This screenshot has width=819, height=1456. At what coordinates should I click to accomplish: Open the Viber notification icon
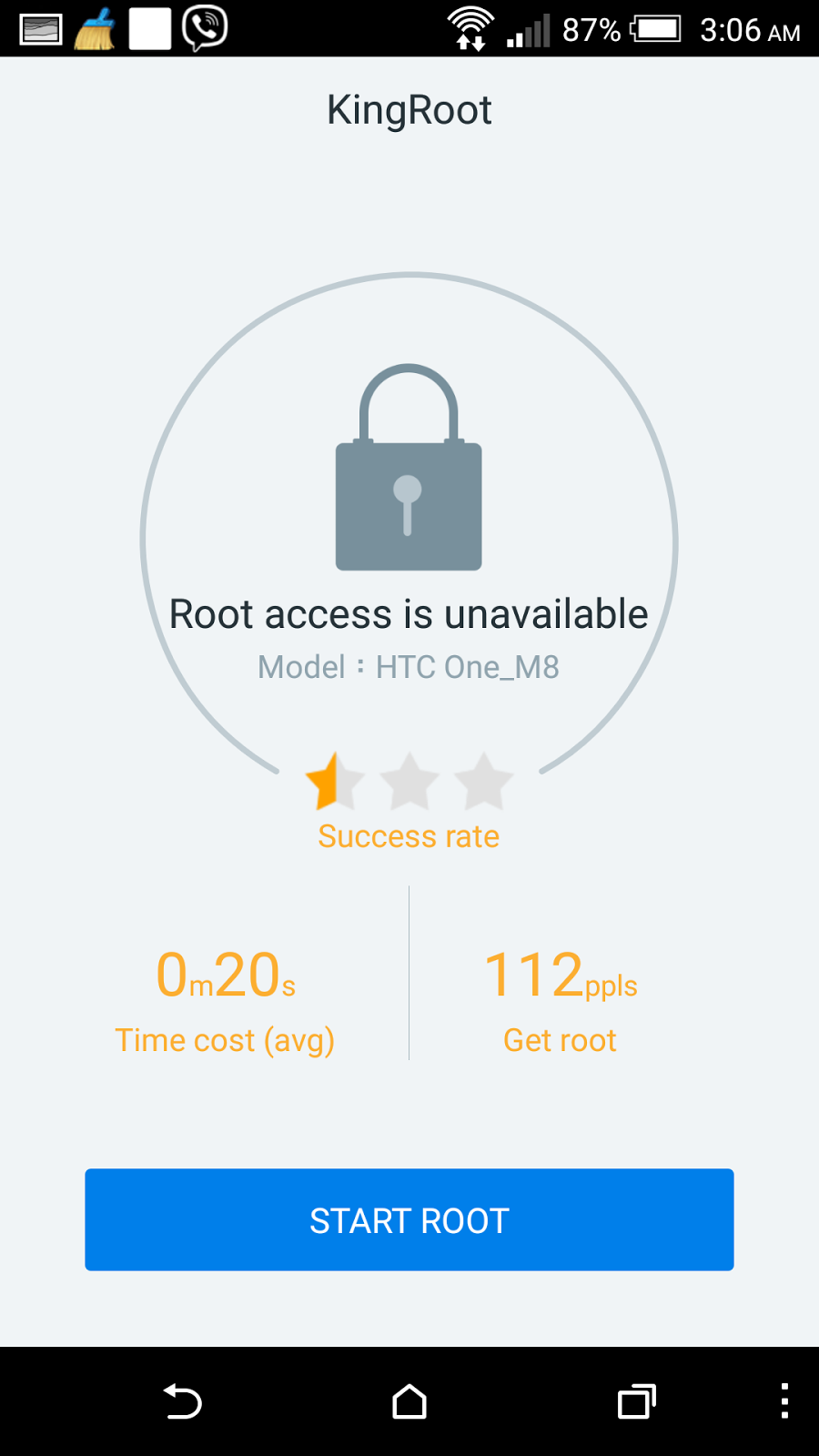click(205, 28)
